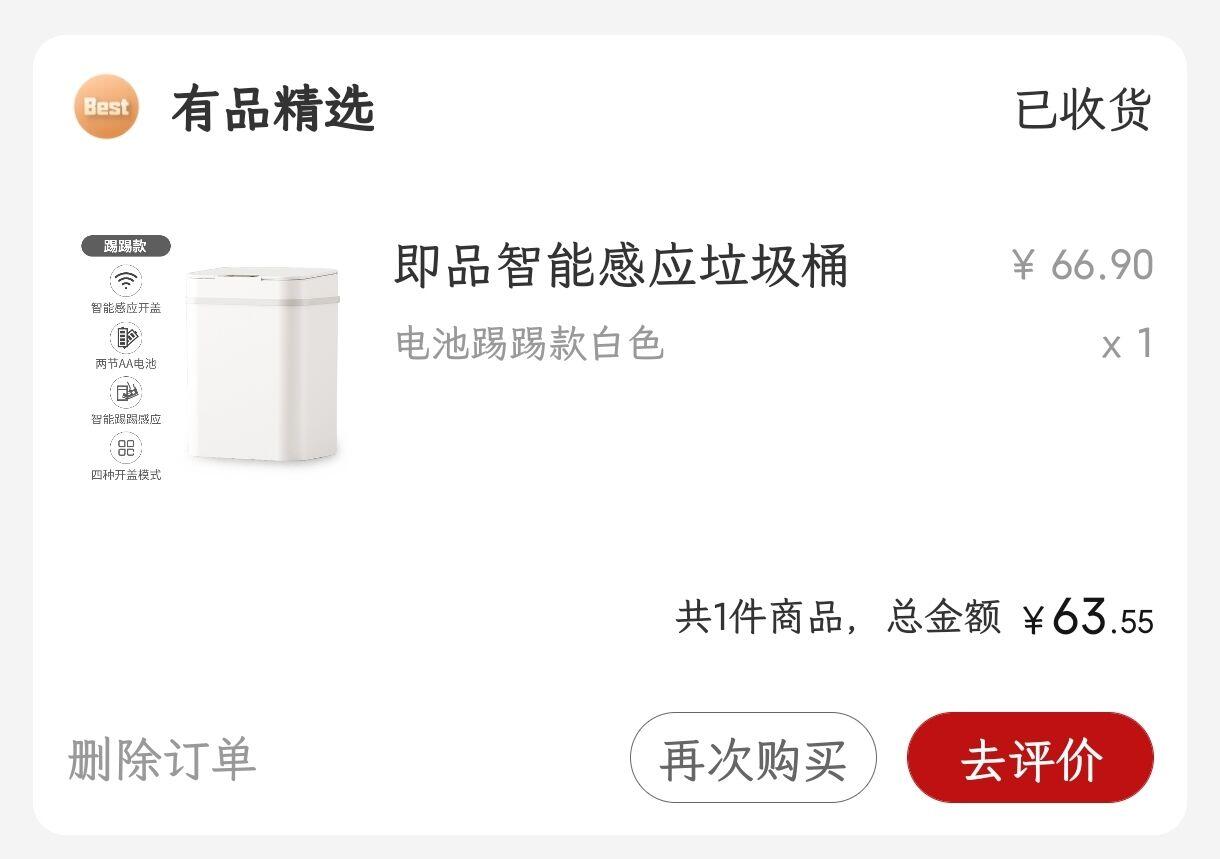Open the 即品智能感应垃圾桶 product thumbnail
The width and height of the screenshot is (1220, 859).
click(212, 360)
